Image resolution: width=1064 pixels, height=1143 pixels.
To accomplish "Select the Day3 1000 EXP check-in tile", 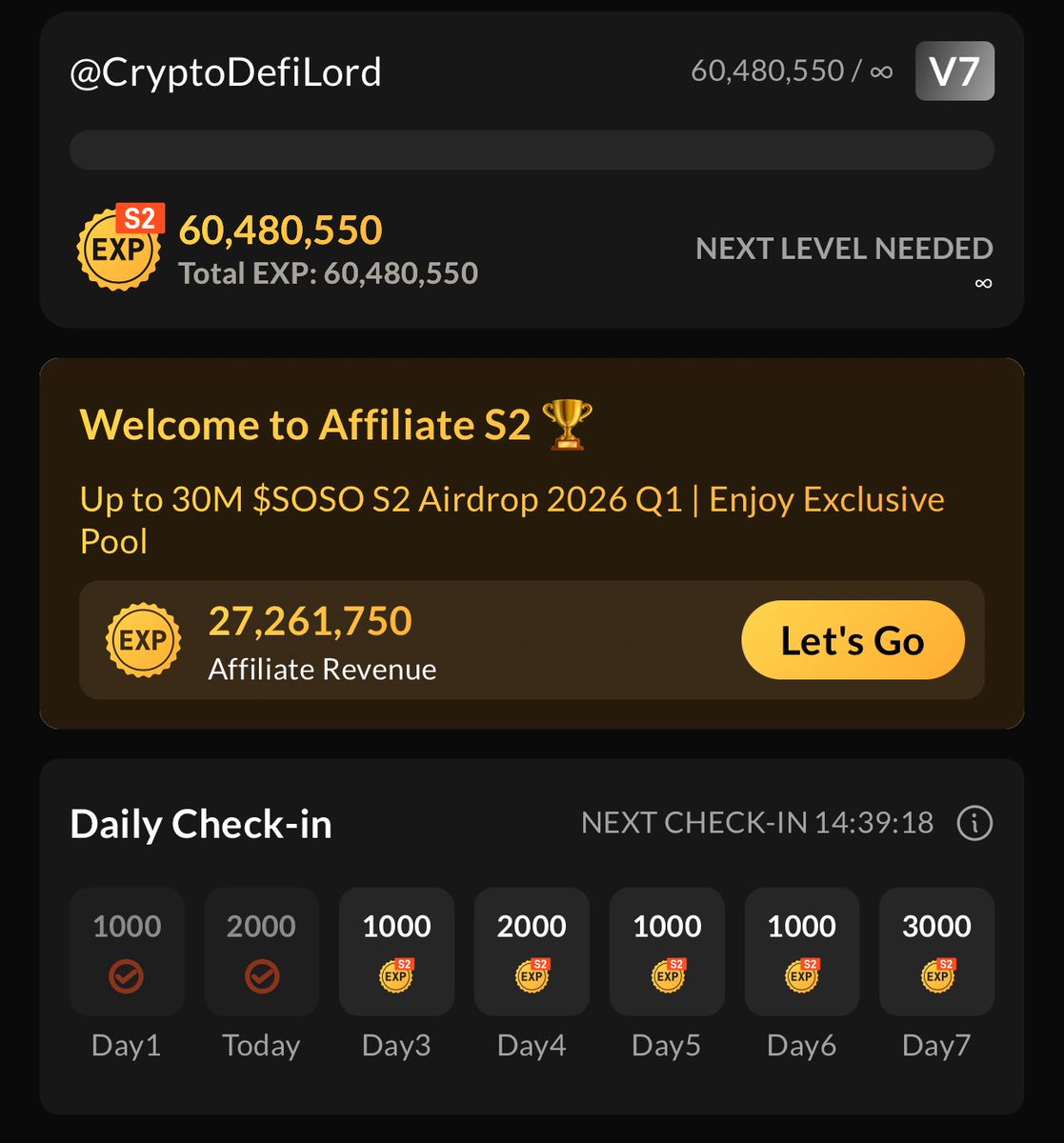I will pyautogui.click(x=396, y=952).
